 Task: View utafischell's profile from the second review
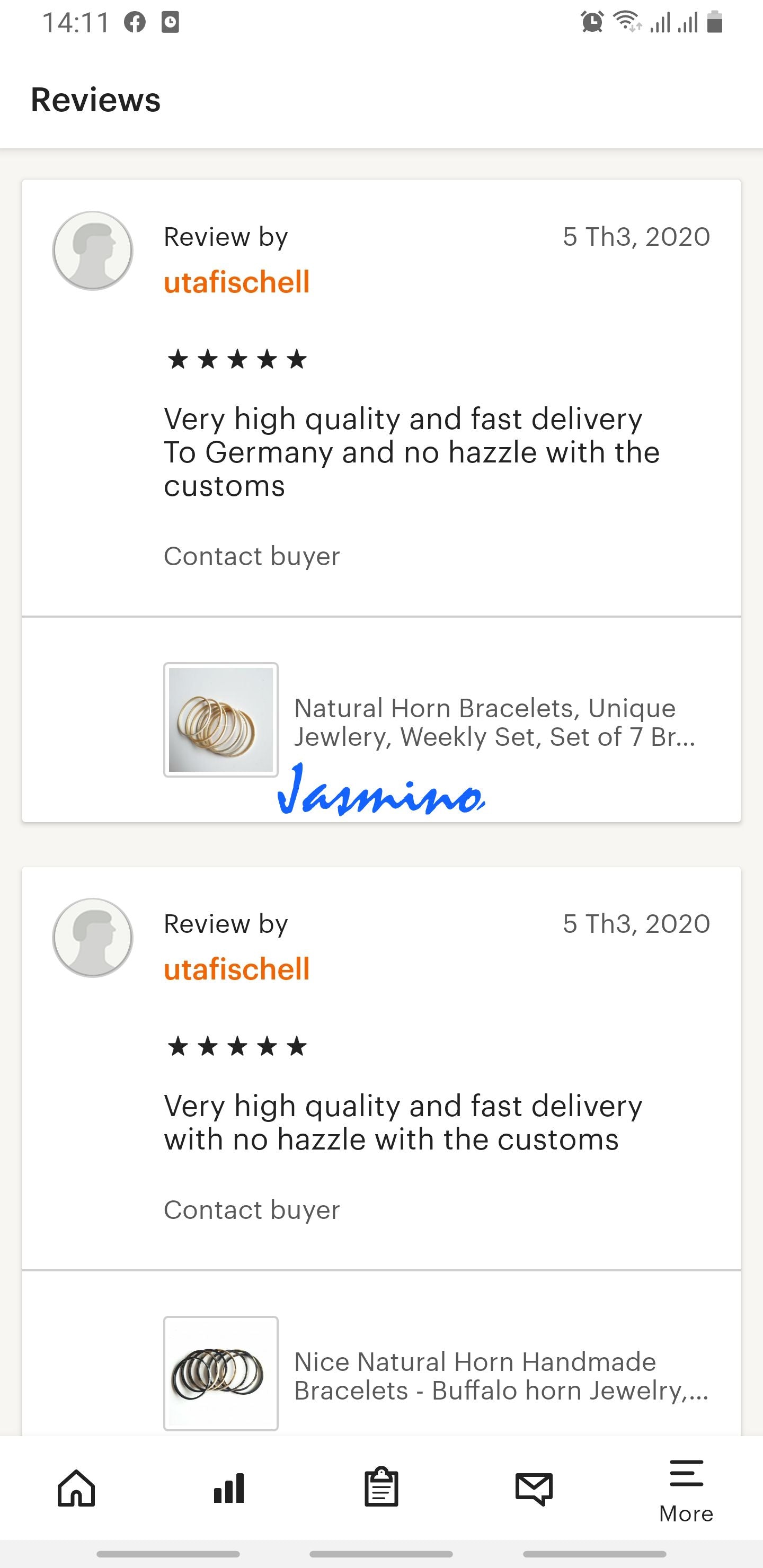pos(237,969)
